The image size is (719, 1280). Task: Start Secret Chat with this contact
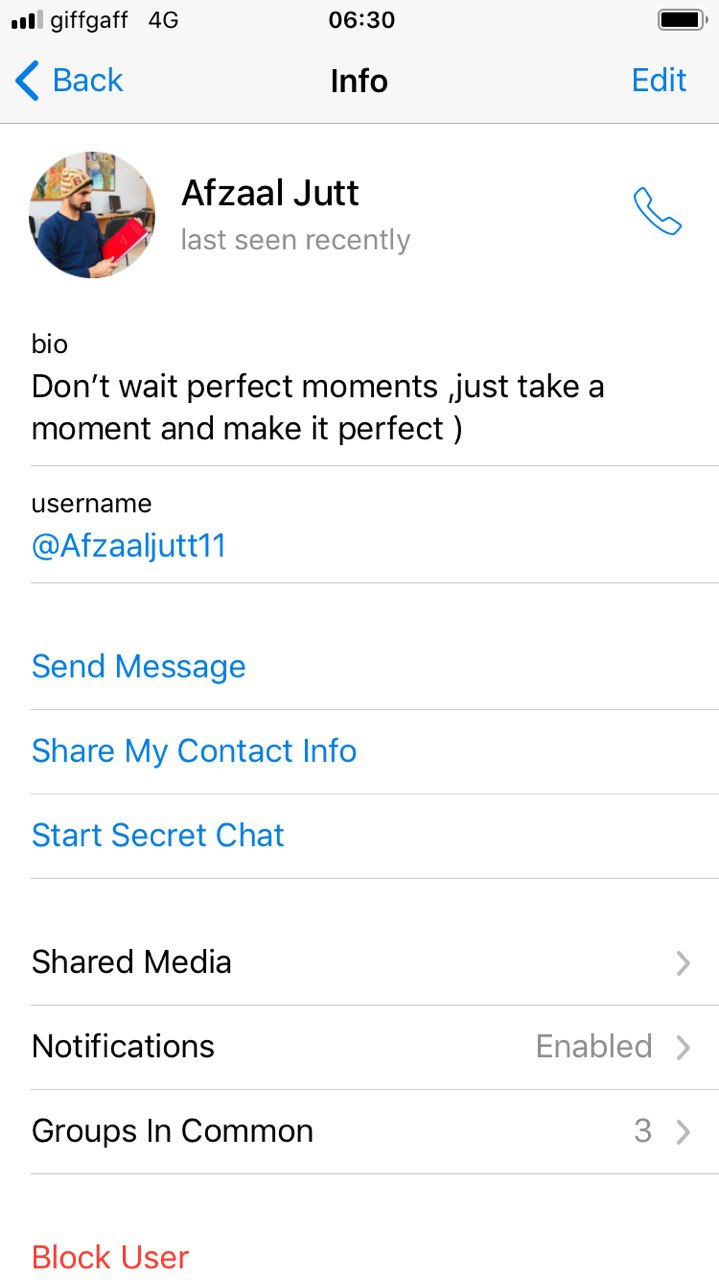pyautogui.click(x=158, y=835)
